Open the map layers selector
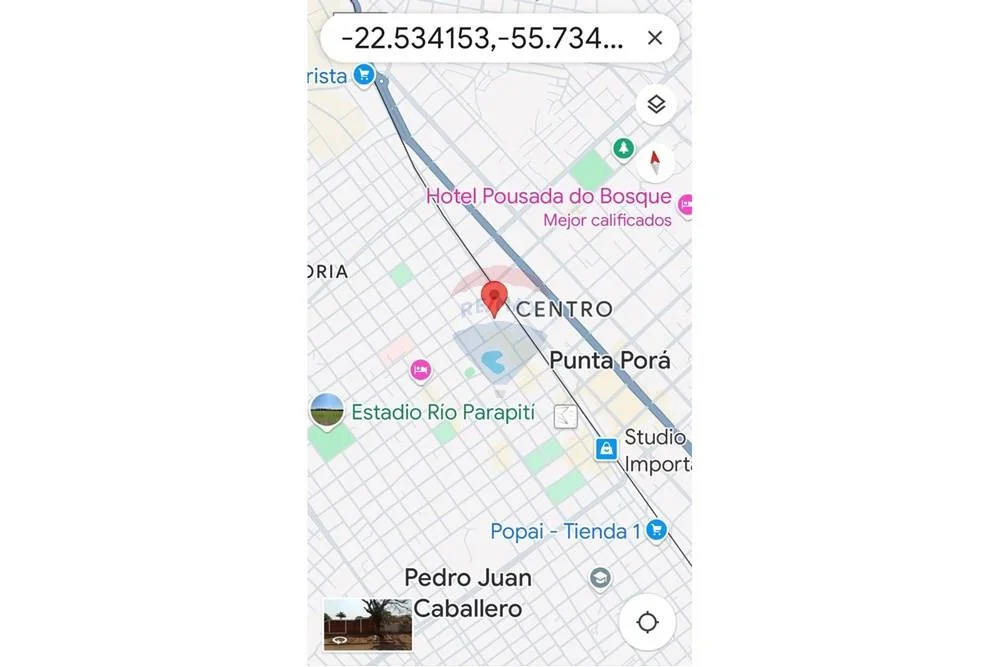 point(656,104)
